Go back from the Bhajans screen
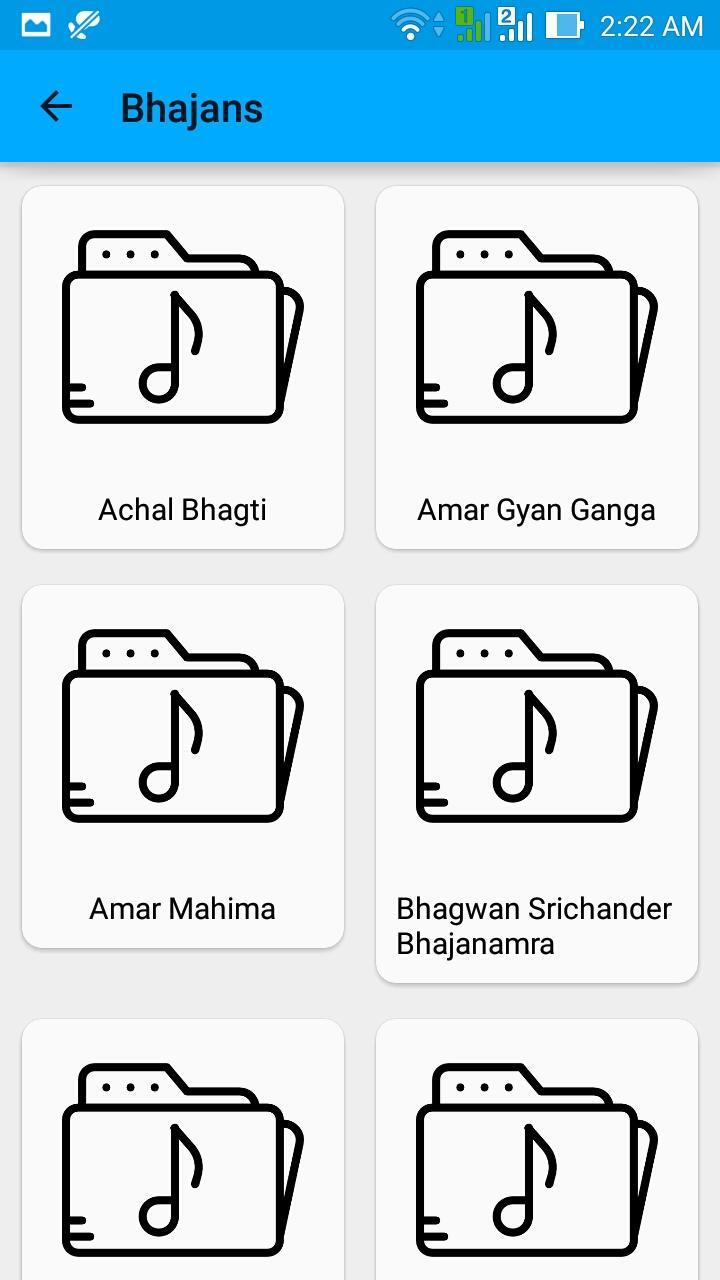The width and height of the screenshot is (720, 1280). point(56,107)
